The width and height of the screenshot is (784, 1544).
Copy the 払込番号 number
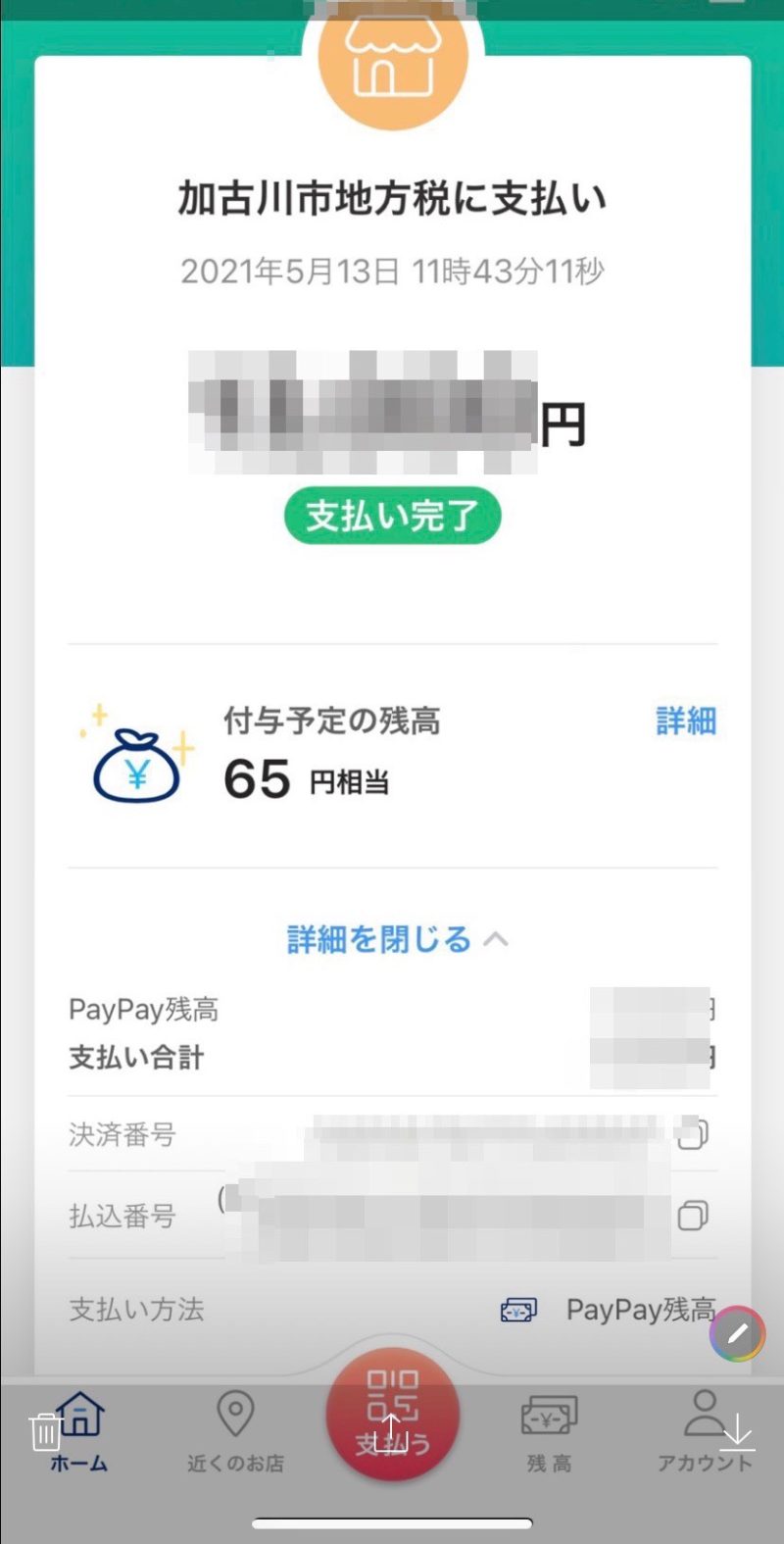pos(693,1217)
